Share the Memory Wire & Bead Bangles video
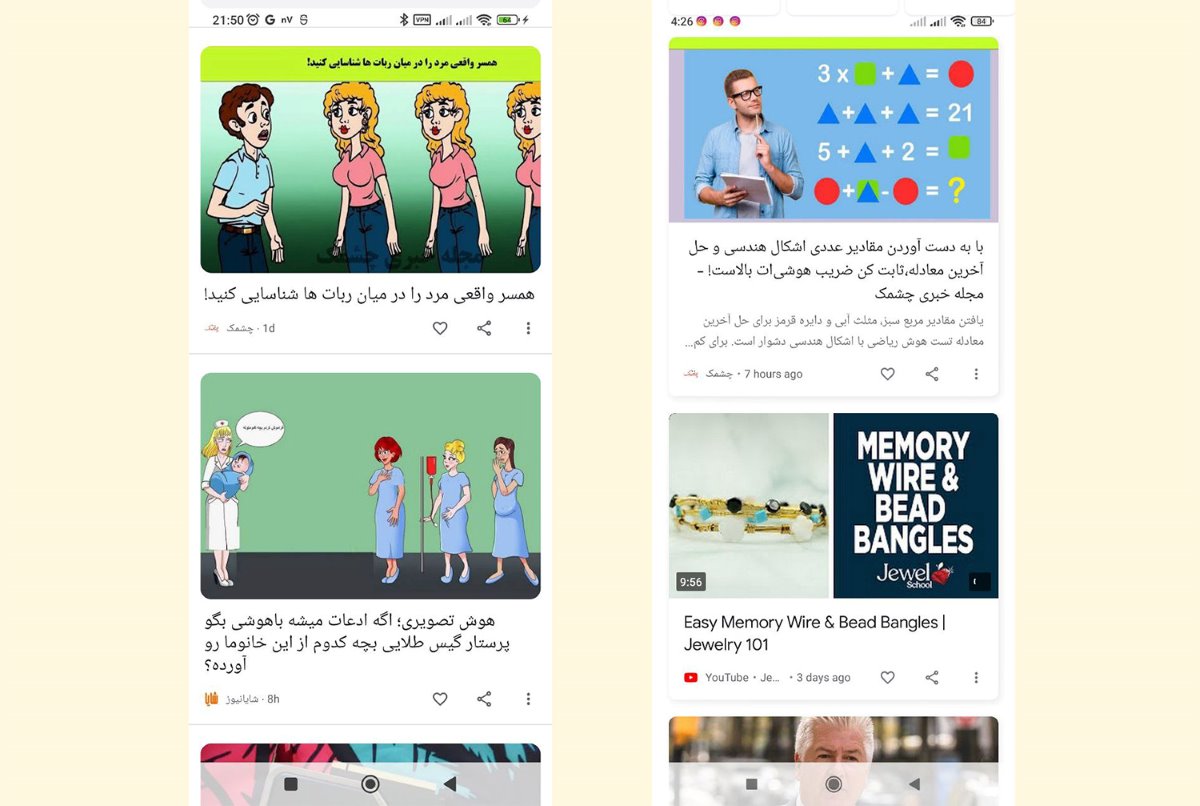Image resolution: width=1200 pixels, height=806 pixels. point(932,677)
